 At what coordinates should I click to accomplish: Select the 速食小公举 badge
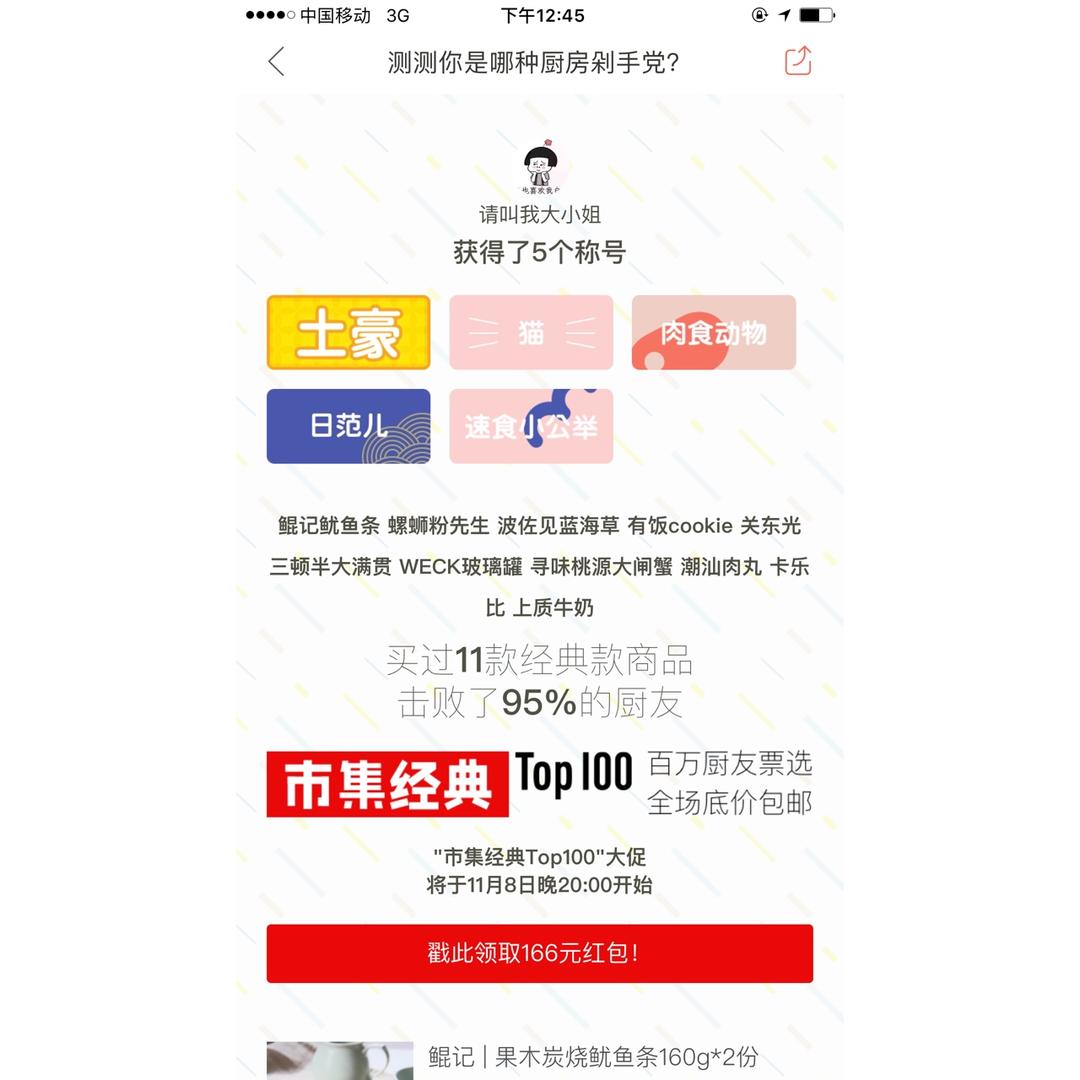(x=531, y=426)
